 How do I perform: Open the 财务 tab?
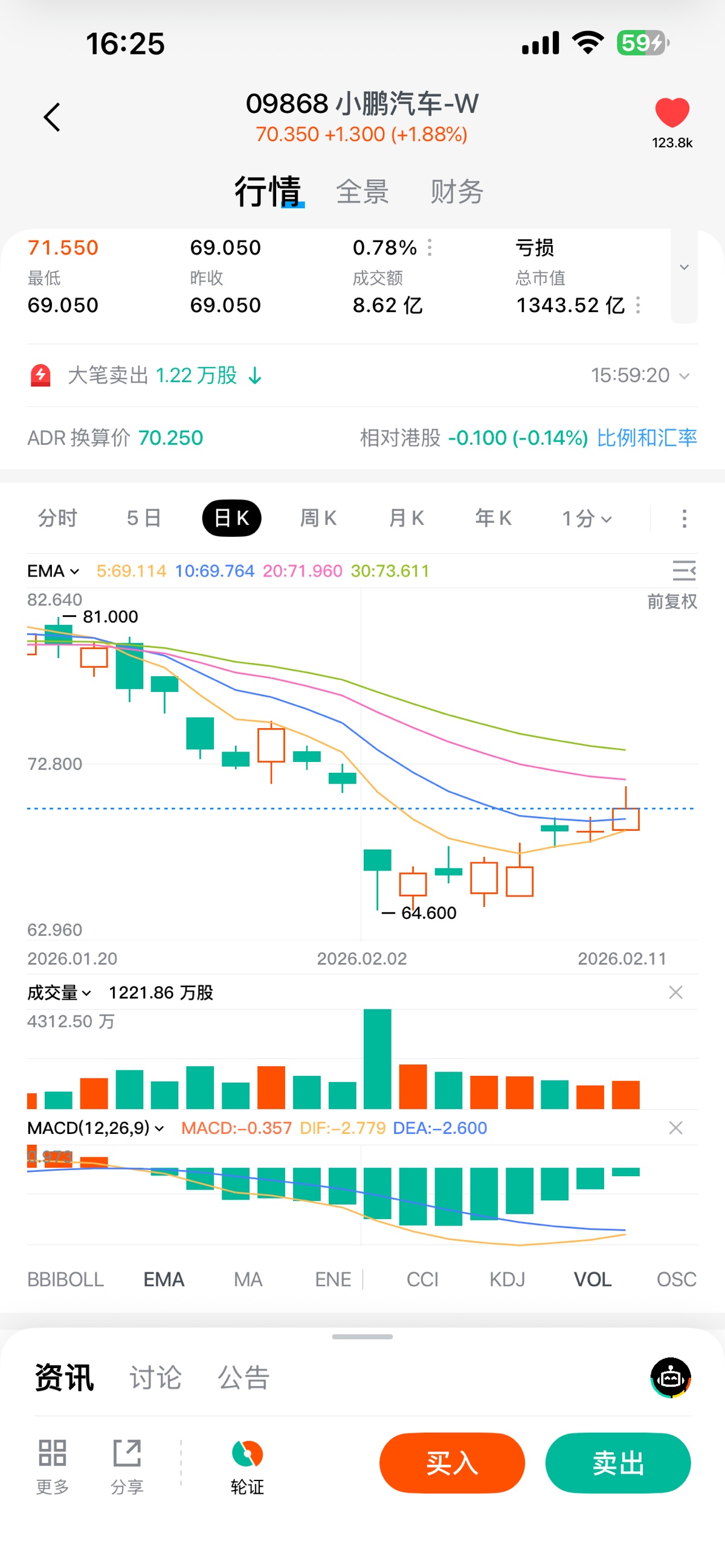tap(457, 192)
